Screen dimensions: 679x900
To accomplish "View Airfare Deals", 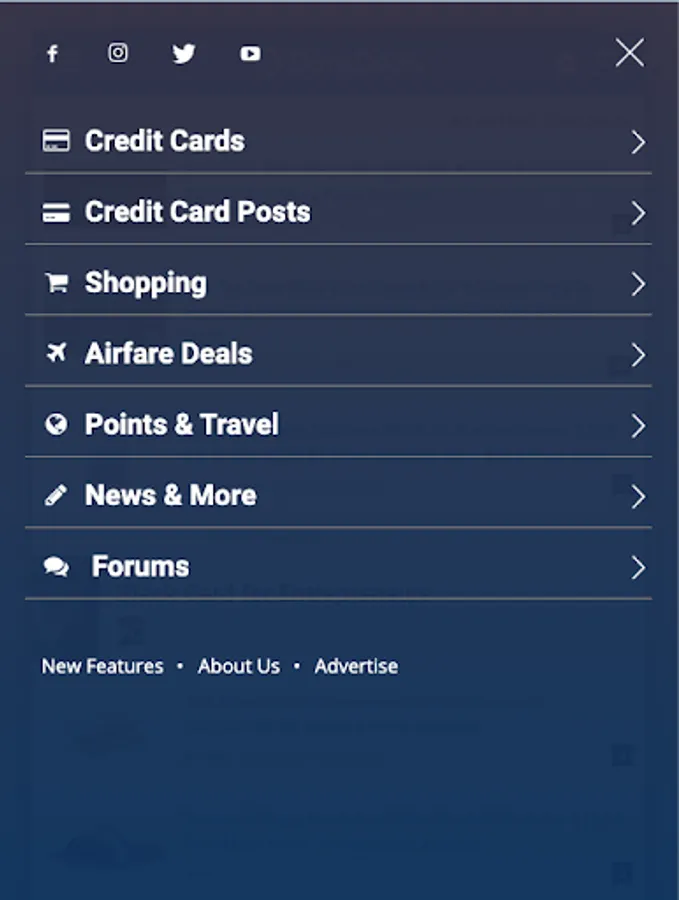I will click(x=168, y=354).
